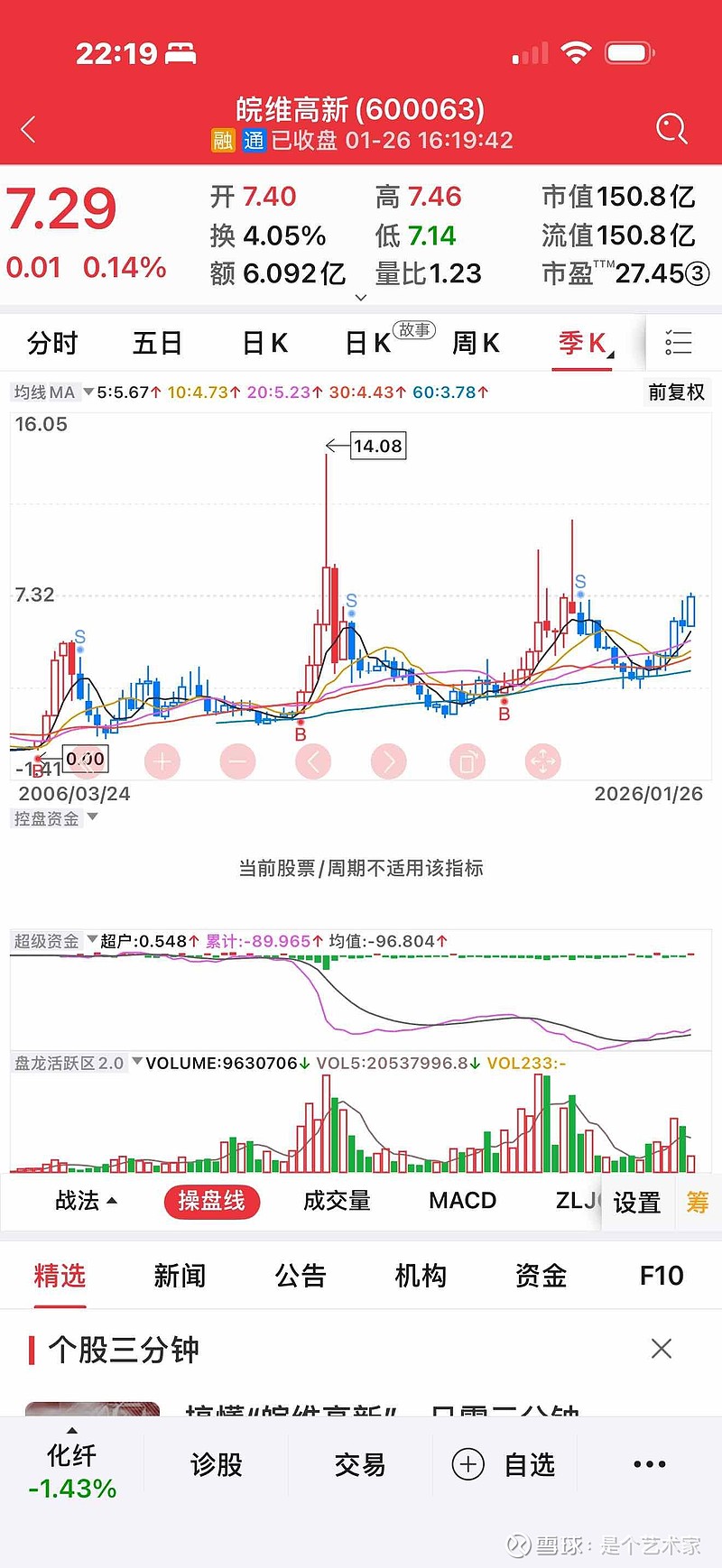Tap the rotate-screen icon on the chart
722x1568 pixels.
click(x=466, y=761)
